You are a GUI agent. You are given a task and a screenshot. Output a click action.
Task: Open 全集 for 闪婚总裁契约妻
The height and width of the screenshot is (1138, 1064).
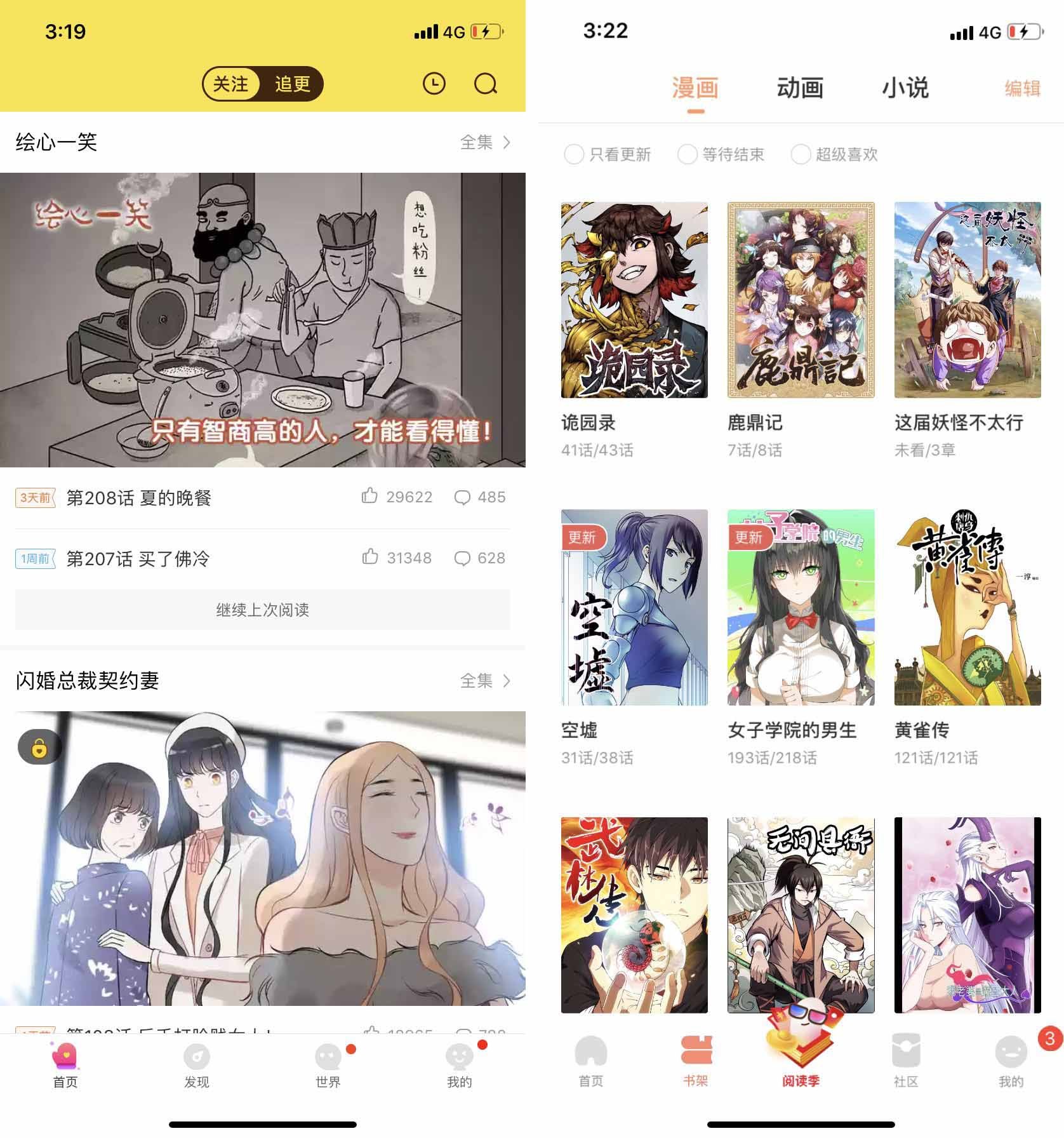485,681
